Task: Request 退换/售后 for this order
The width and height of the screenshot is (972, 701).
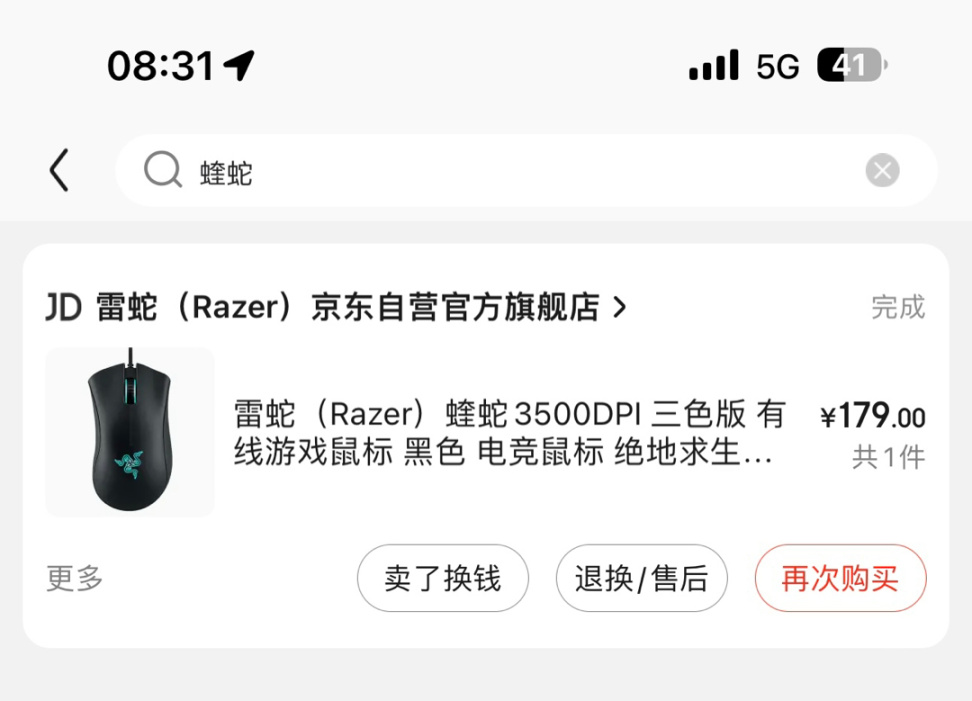Action: [x=641, y=578]
